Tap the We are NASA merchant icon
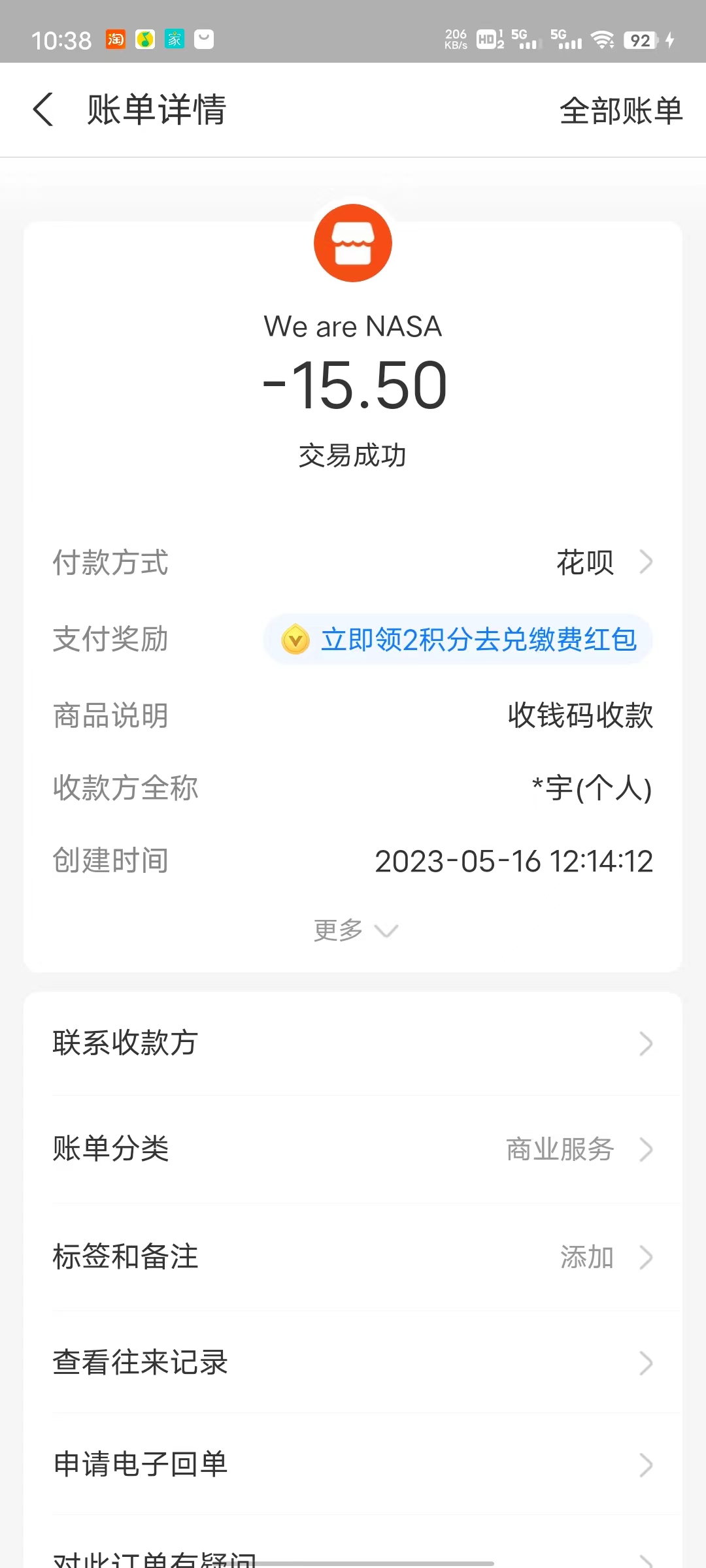Image resolution: width=706 pixels, height=1568 pixels. tap(353, 243)
